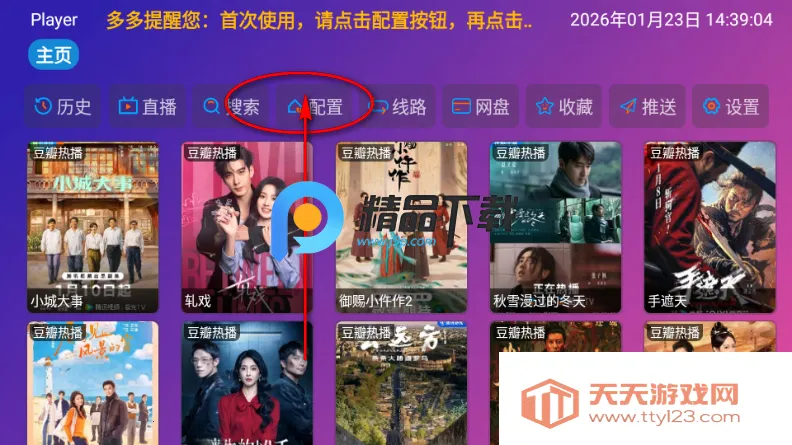Image resolution: width=792 pixels, height=445 pixels.
Task: Open the 推送 push feature
Action: (x=648, y=107)
